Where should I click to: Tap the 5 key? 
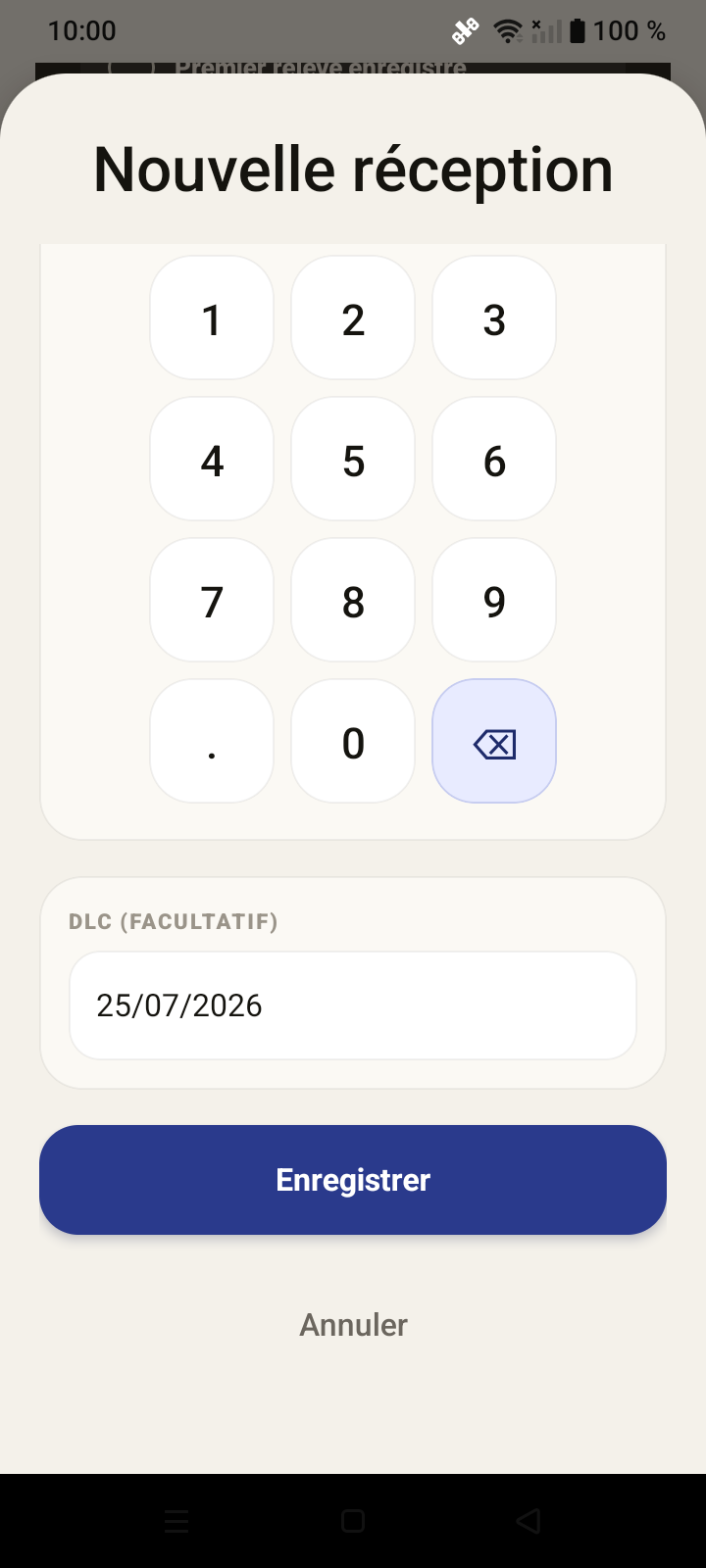[x=353, y=459]
